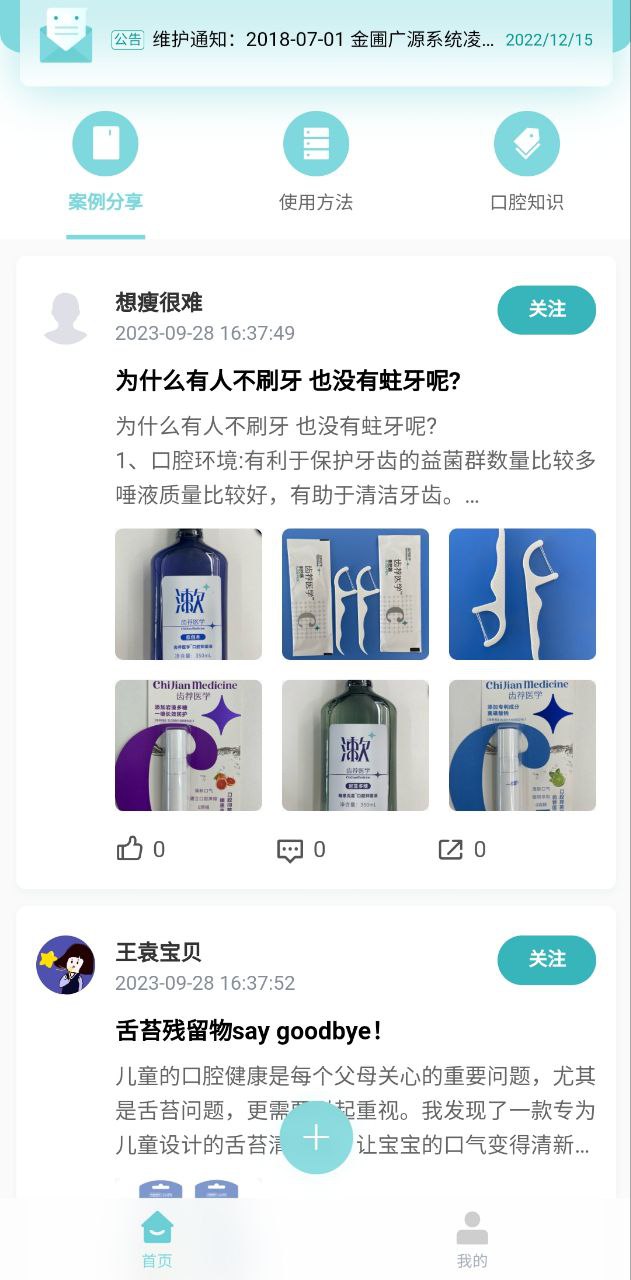Follow user 王袁宝贝

tap(546, 960)
